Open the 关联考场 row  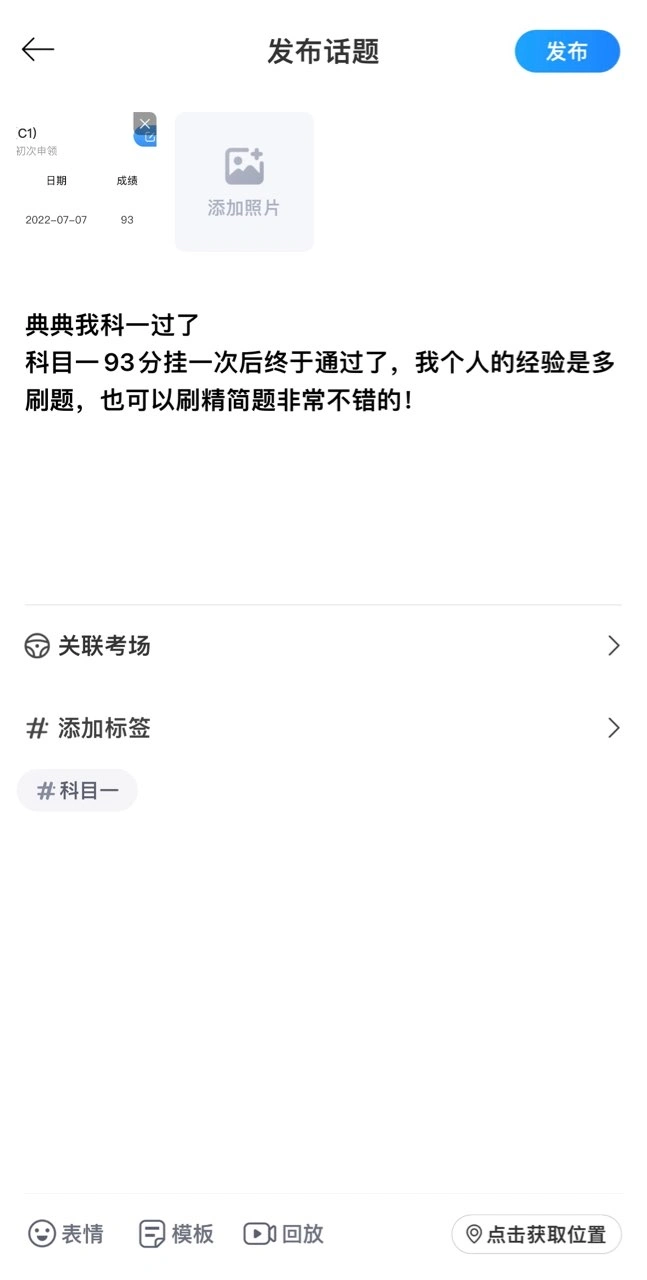pyautogui.click(x=323, y=646)
